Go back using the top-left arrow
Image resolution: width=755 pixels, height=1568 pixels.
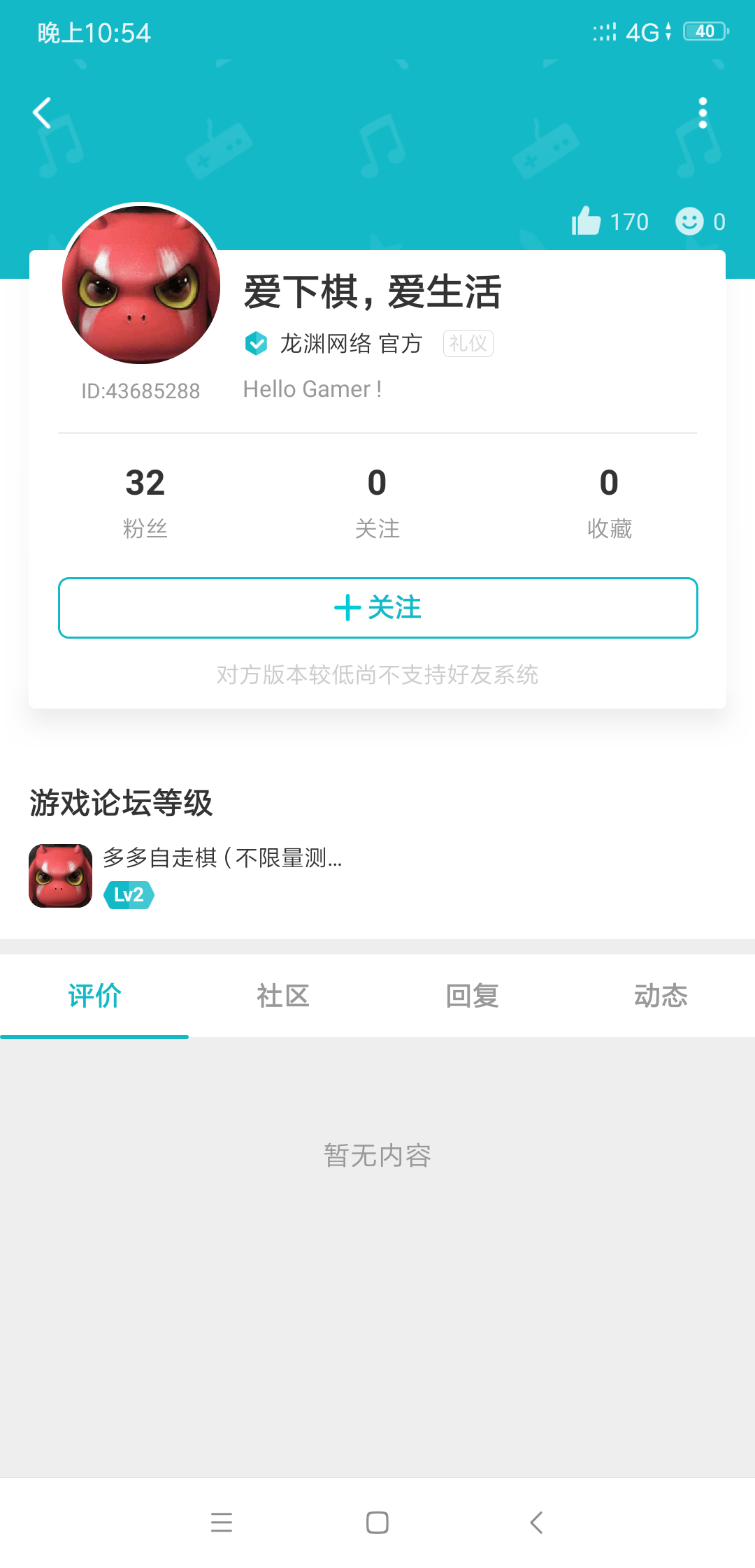pos(43,113)
